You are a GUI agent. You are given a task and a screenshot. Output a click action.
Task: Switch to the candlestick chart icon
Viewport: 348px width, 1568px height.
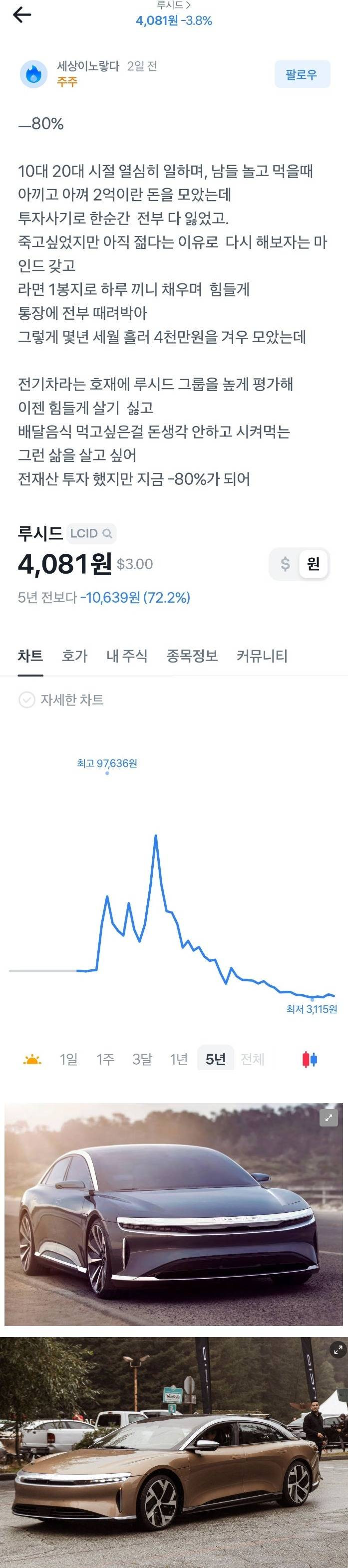point(310,1059)
